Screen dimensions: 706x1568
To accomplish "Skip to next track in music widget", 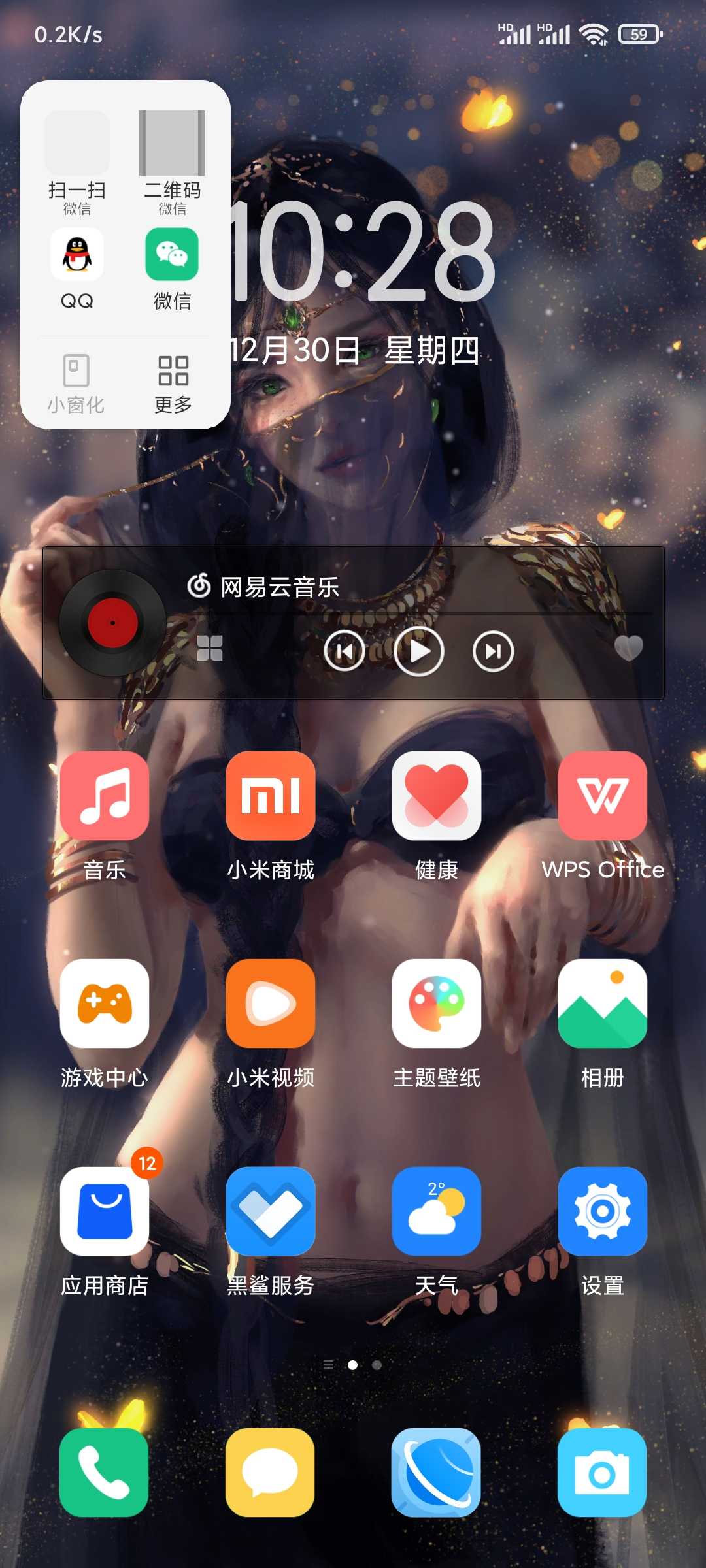I will (x=494, y=651).
